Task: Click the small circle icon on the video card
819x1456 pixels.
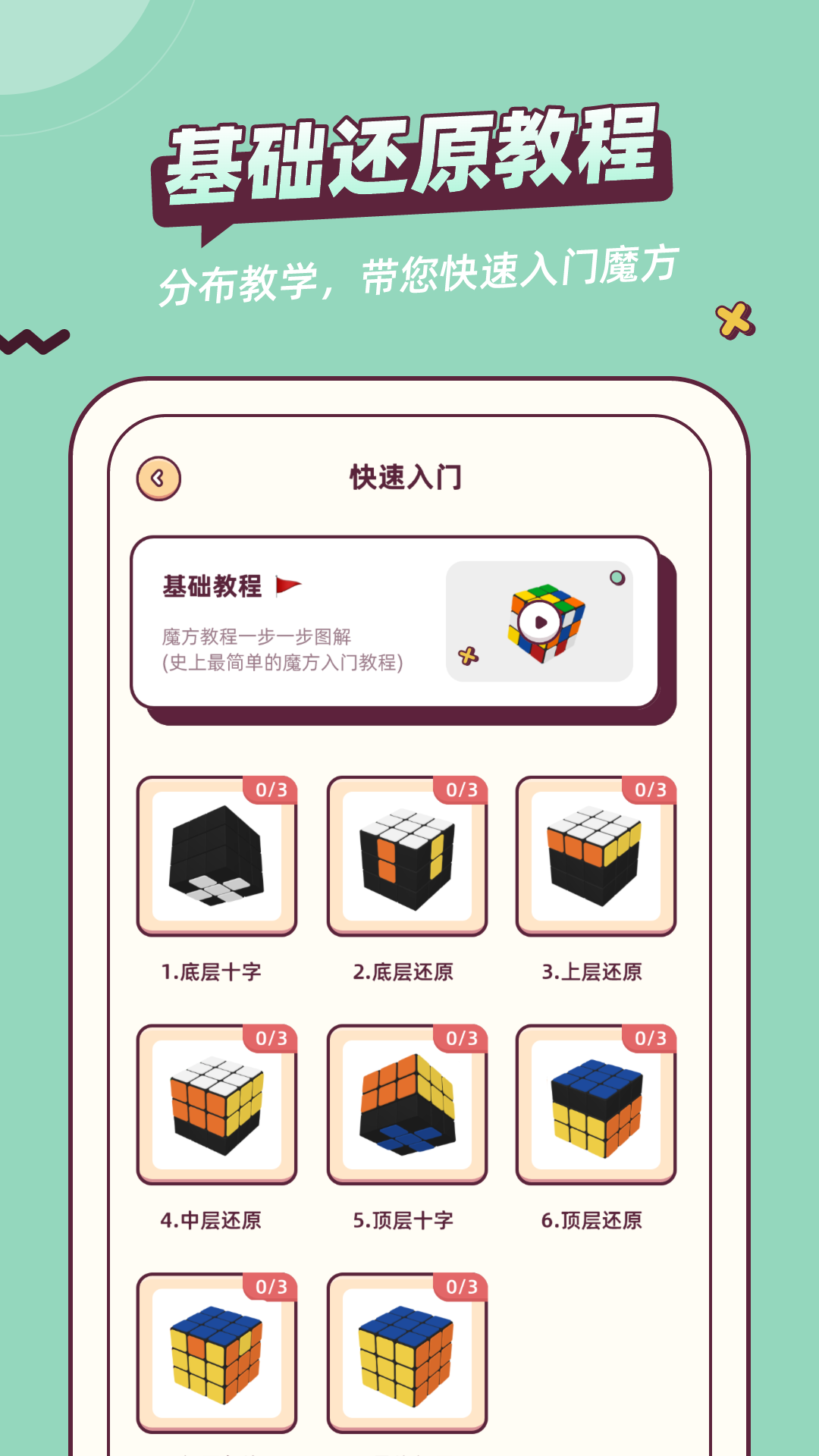Action: pyautogui.click(x=617, y=576)
